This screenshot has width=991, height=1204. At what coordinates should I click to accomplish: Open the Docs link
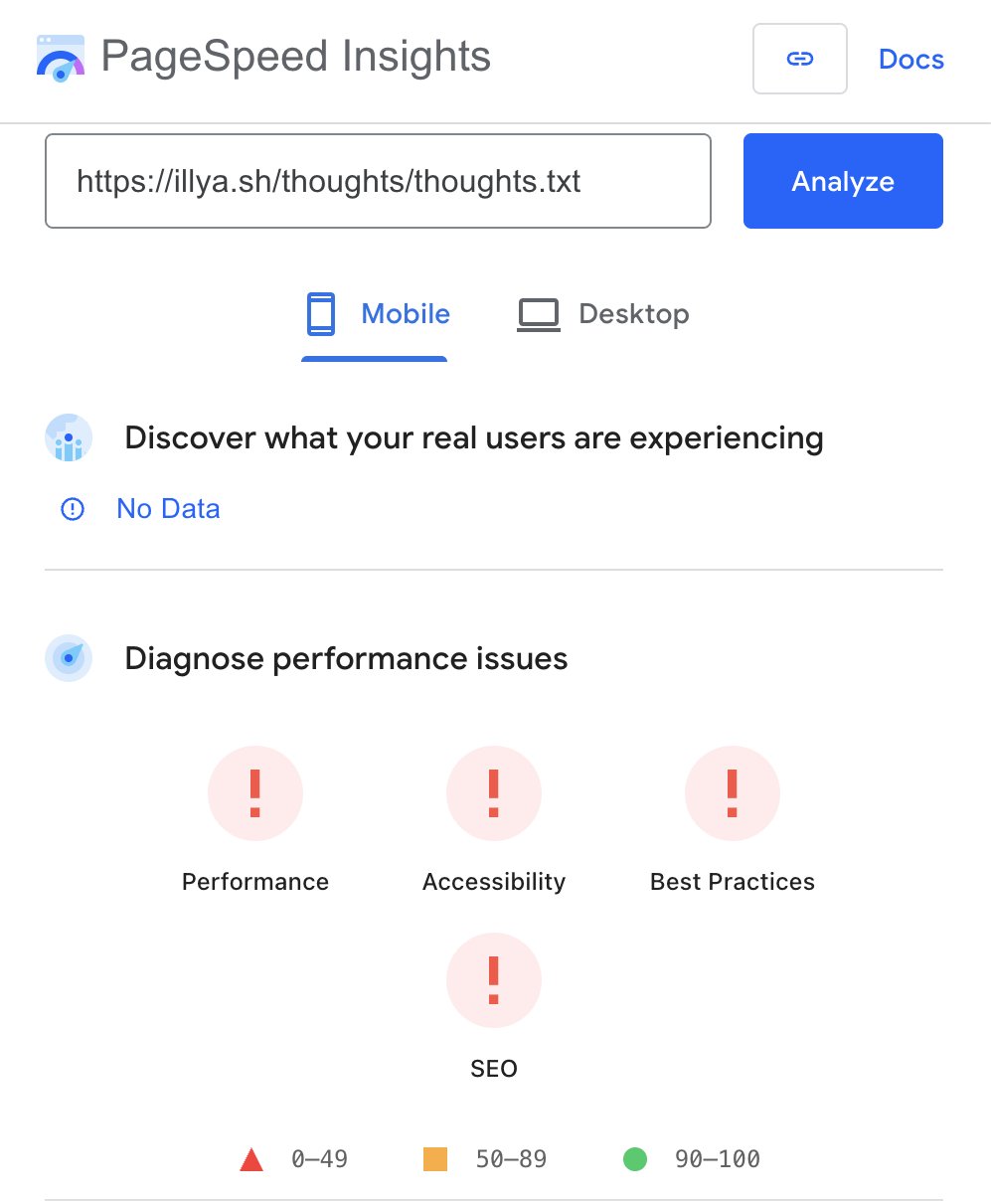click(910, 59)
